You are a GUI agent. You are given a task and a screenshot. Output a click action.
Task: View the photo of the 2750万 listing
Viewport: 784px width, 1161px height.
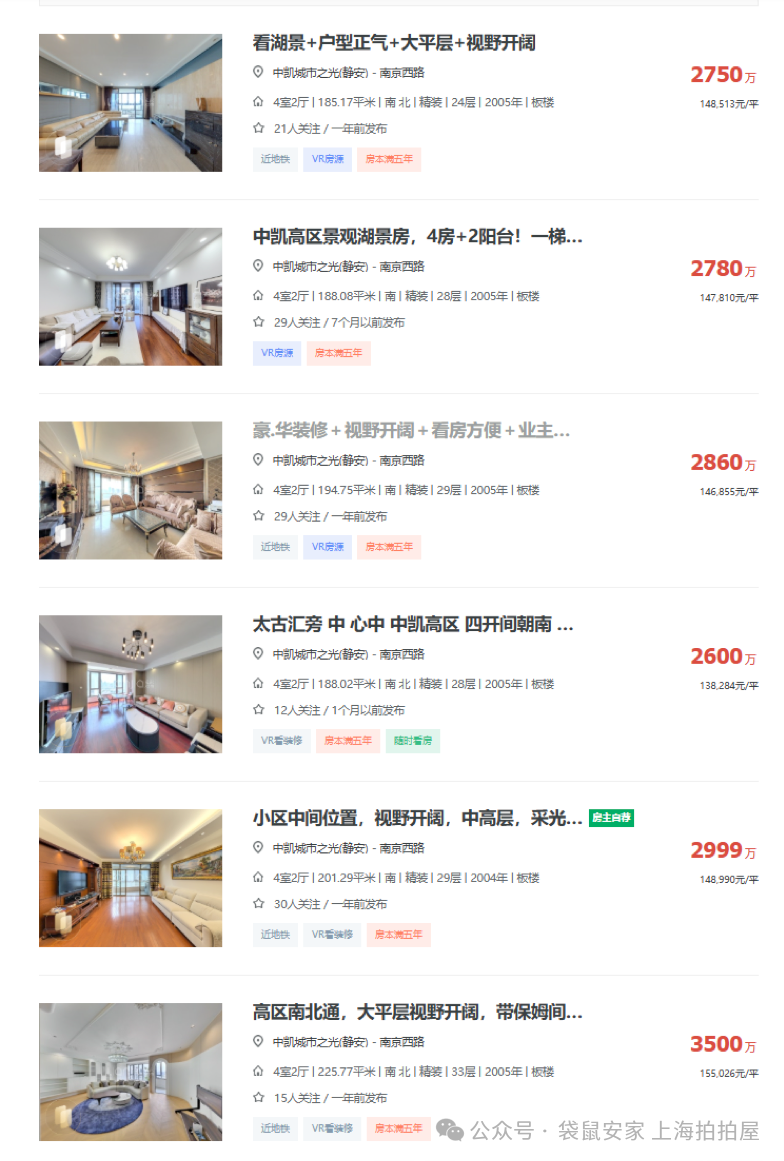coord(131,103)
